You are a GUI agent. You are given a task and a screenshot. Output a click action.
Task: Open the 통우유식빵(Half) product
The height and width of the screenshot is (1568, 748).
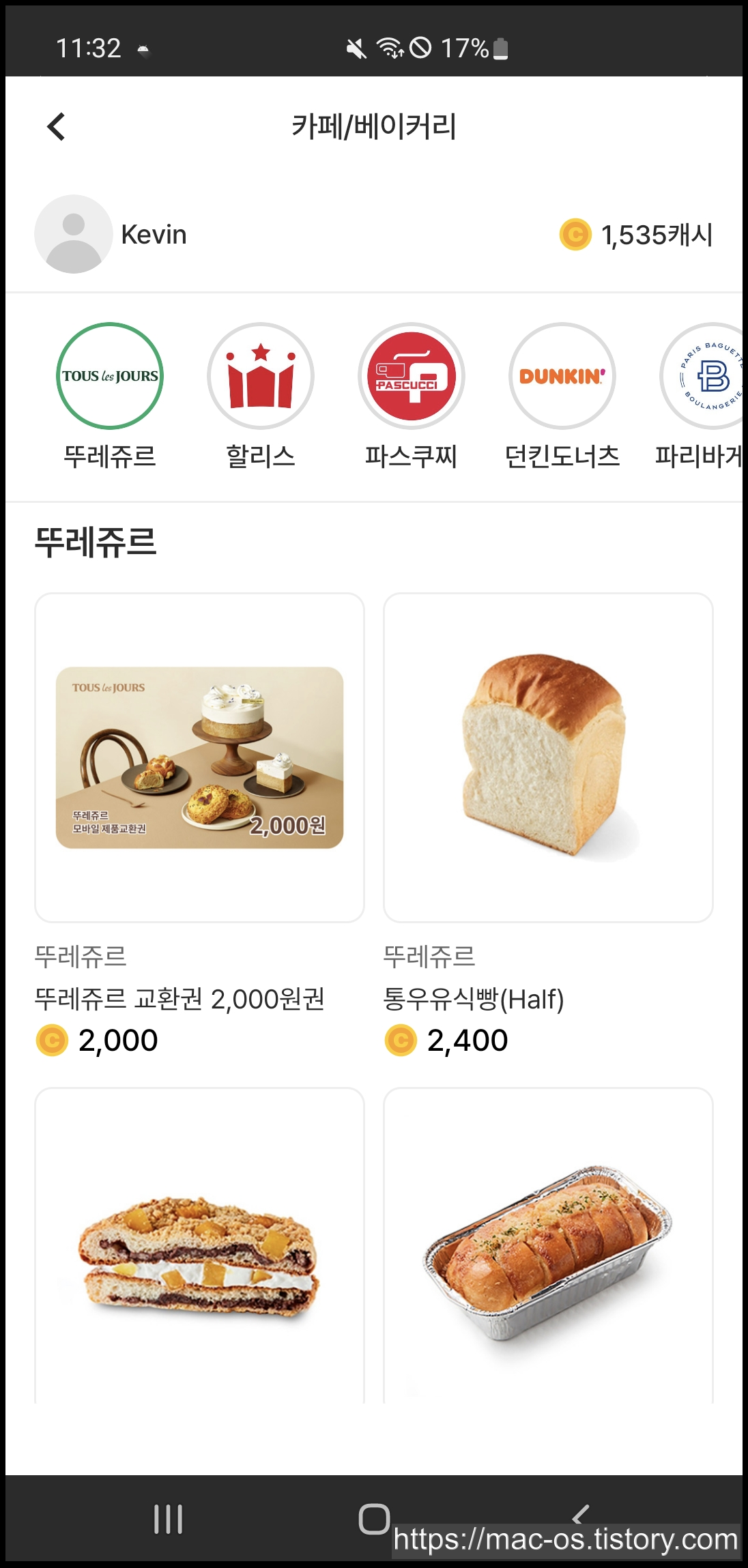click(548, 757)
